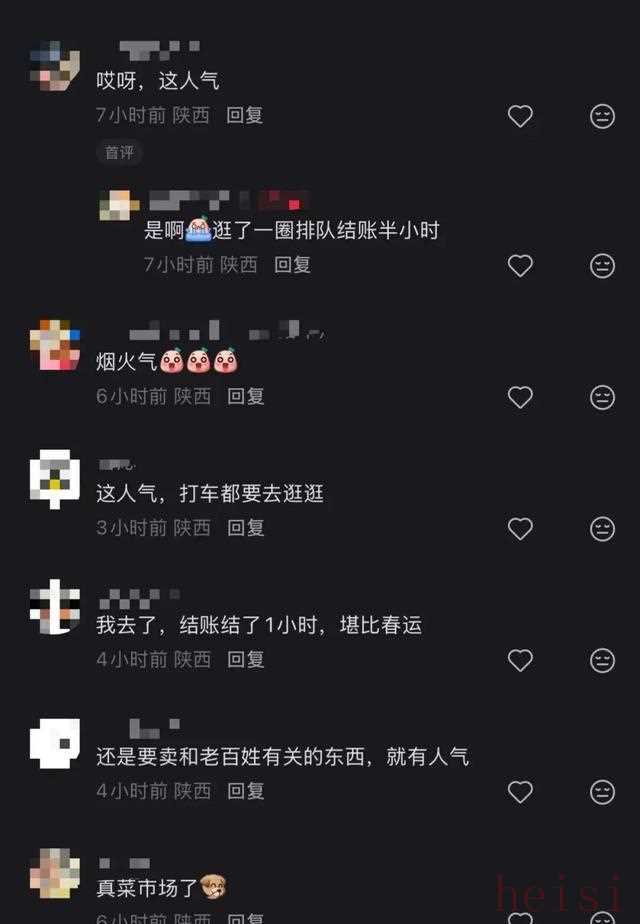
Task: Reply to "还是要卖和老百姓有关的东西"
Action: click(x=245, y=791)
